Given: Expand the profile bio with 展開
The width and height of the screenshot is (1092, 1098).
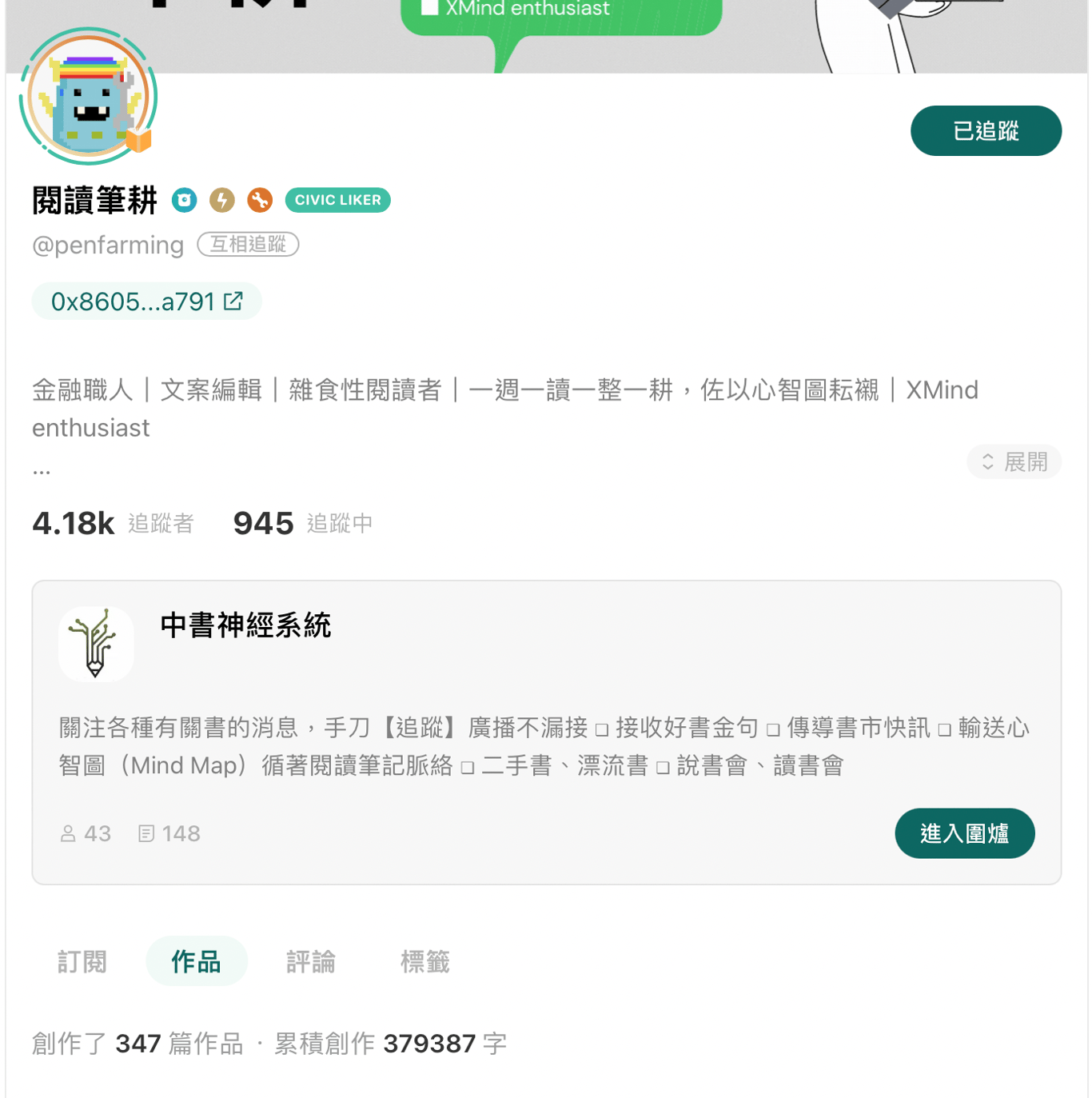Looking at the screenshot, I should 1014,461.
